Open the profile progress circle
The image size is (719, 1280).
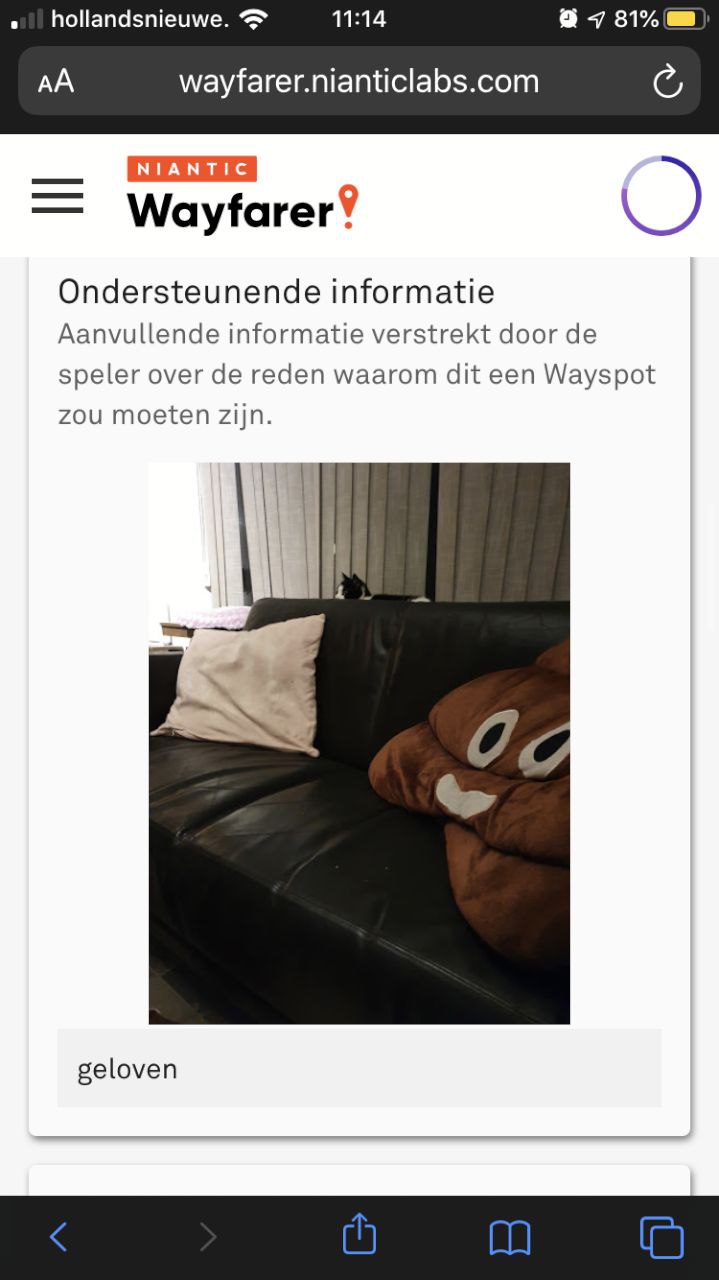pos(661,196)
